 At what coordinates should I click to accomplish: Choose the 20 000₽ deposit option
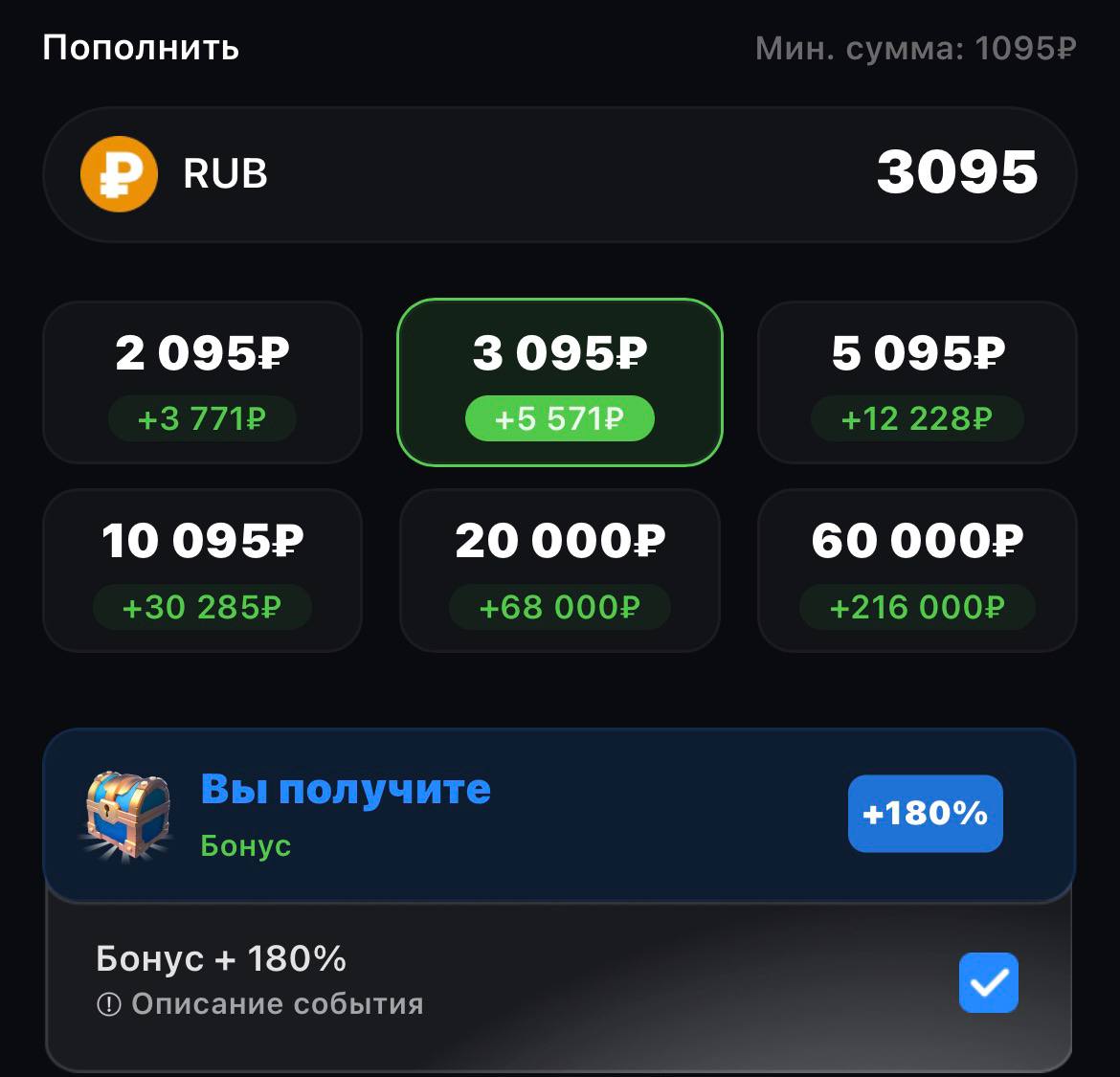[x=559, y=571]
